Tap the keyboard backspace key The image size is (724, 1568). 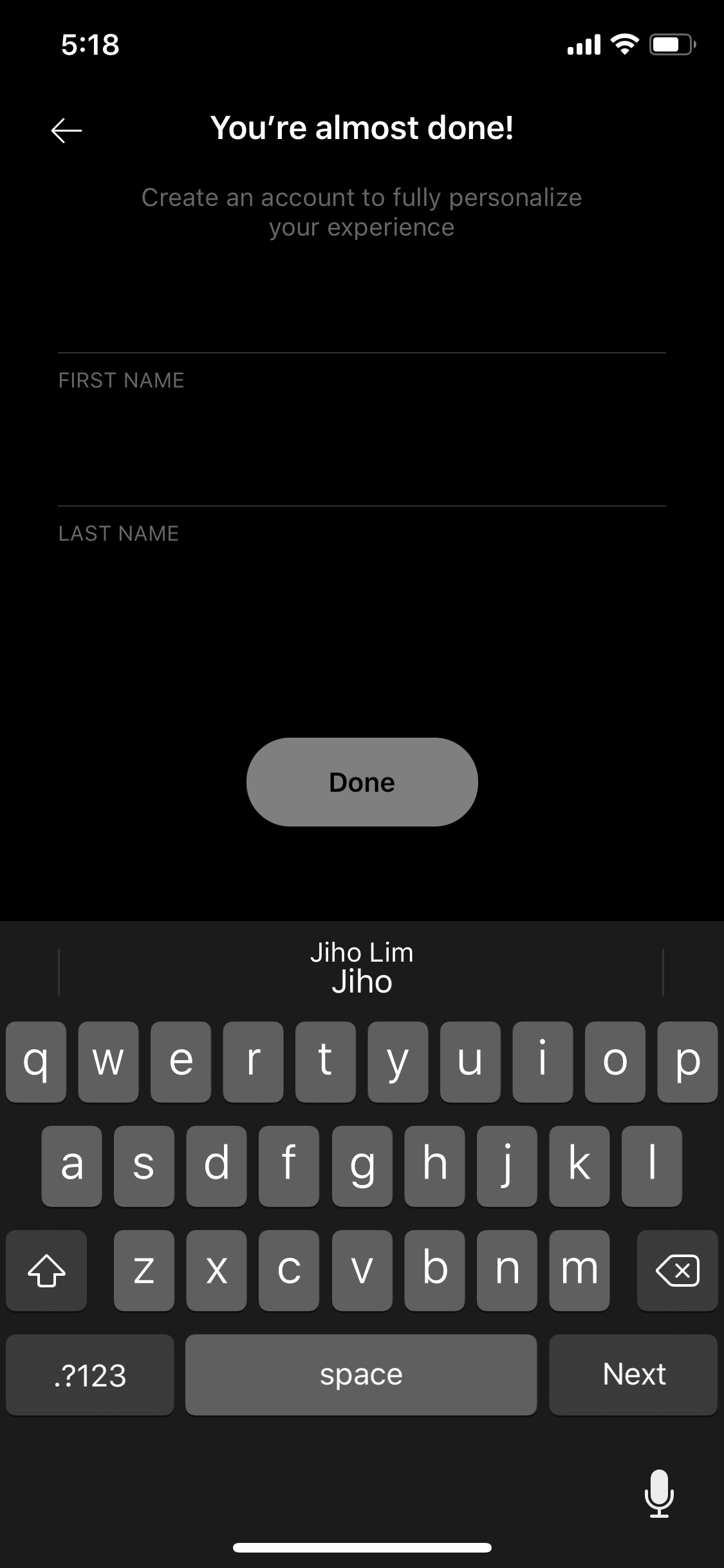coord(677,1271)
